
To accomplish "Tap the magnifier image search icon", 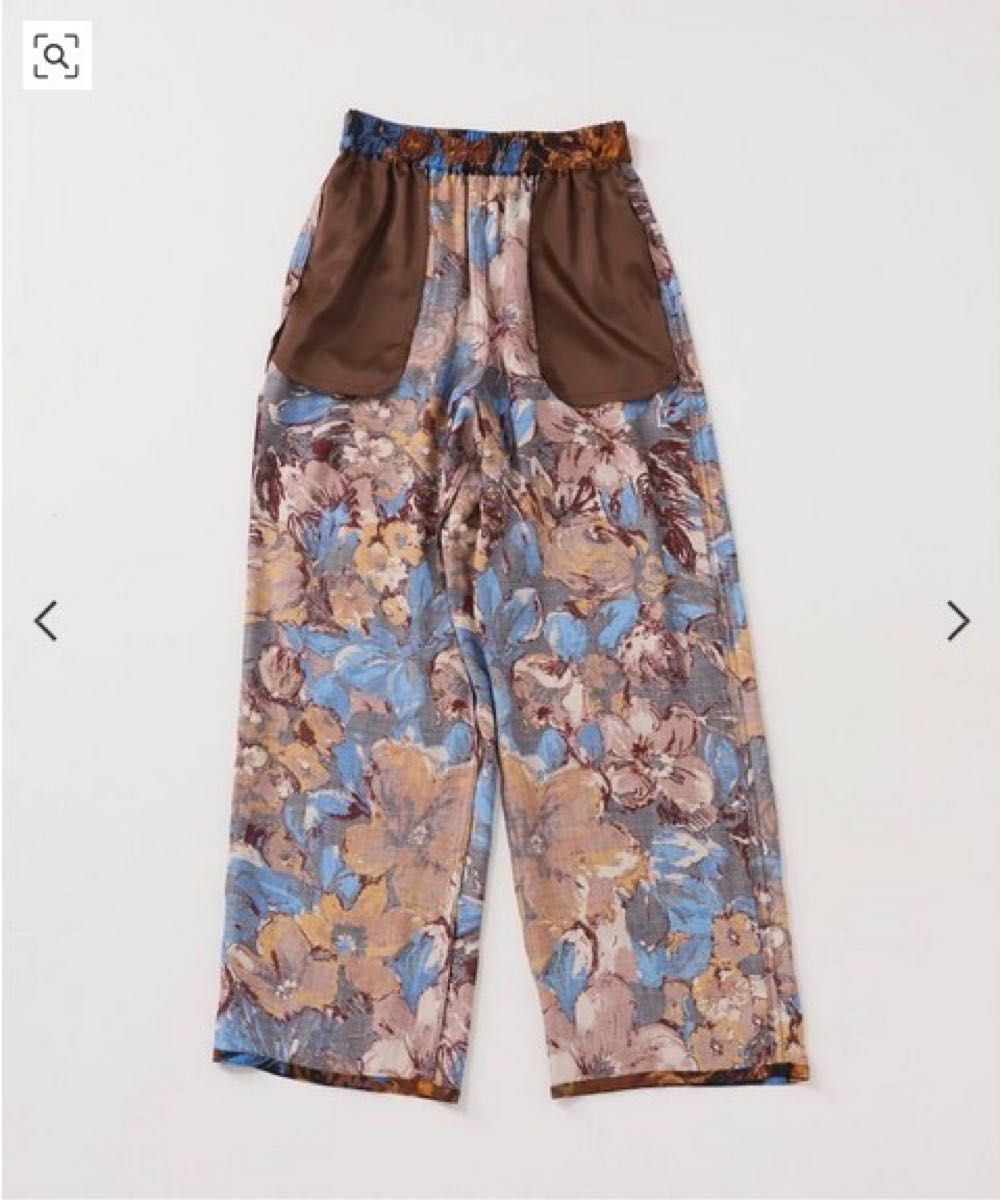I will [x=57, y=56].
